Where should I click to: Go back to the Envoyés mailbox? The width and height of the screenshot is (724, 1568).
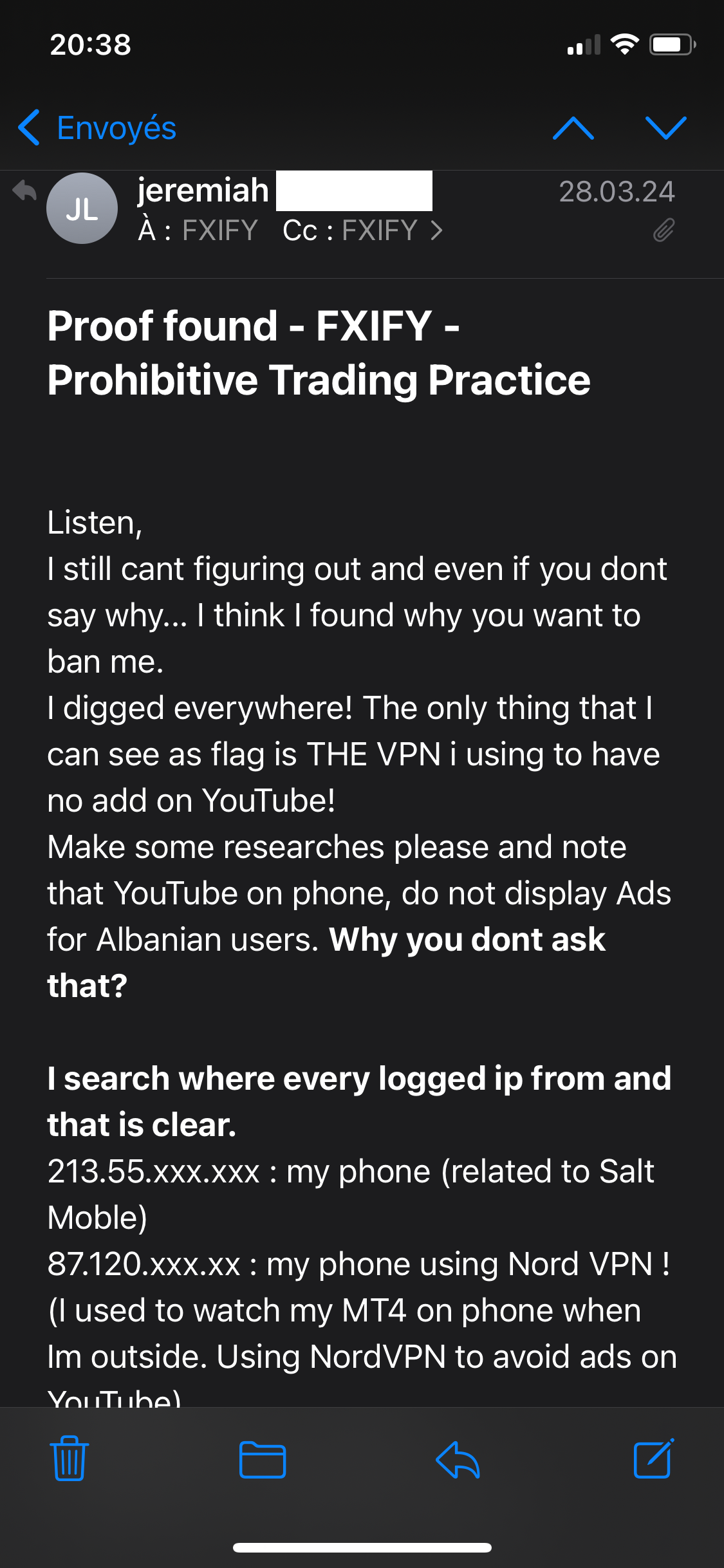point(98,127)
